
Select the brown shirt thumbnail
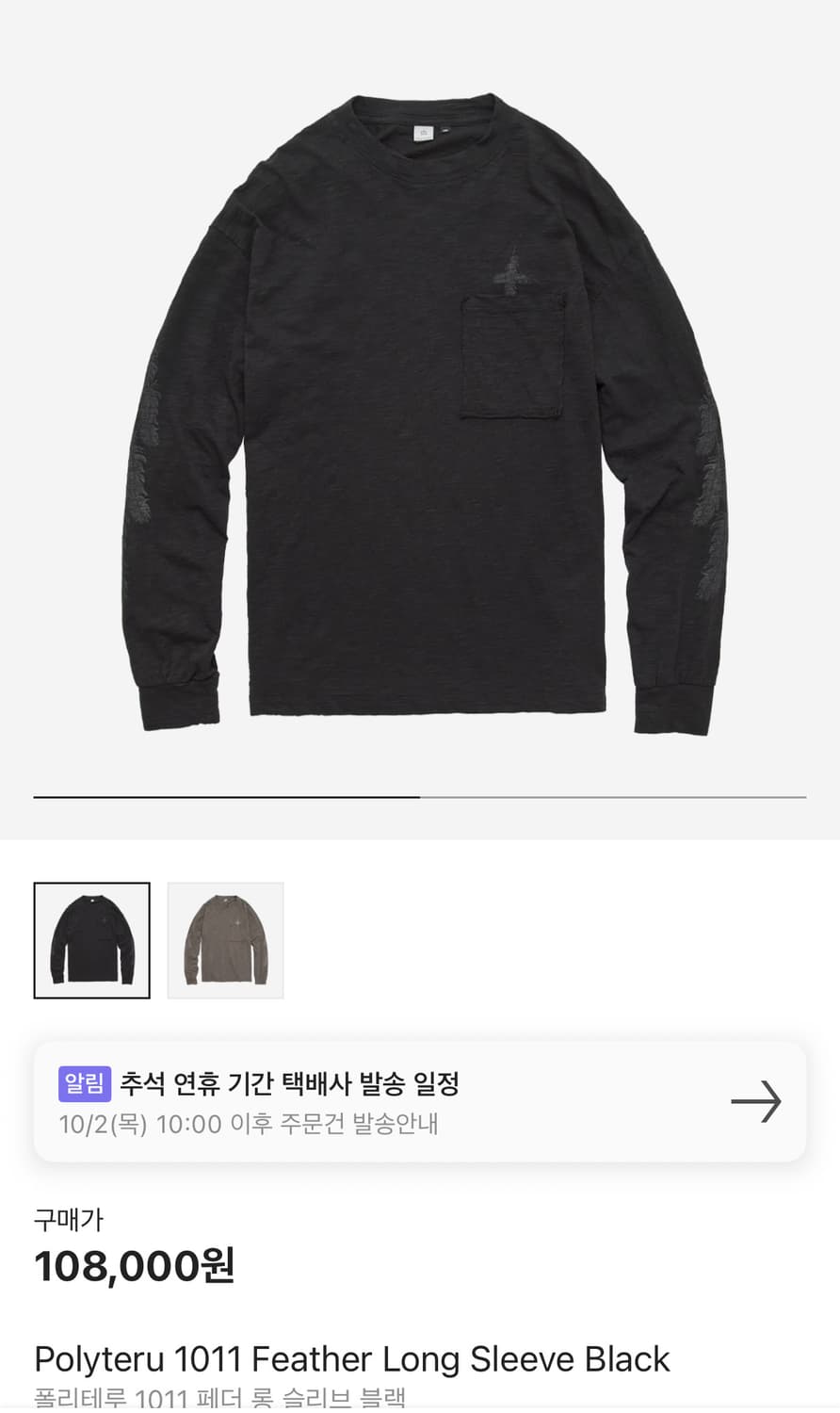[225, 940]
